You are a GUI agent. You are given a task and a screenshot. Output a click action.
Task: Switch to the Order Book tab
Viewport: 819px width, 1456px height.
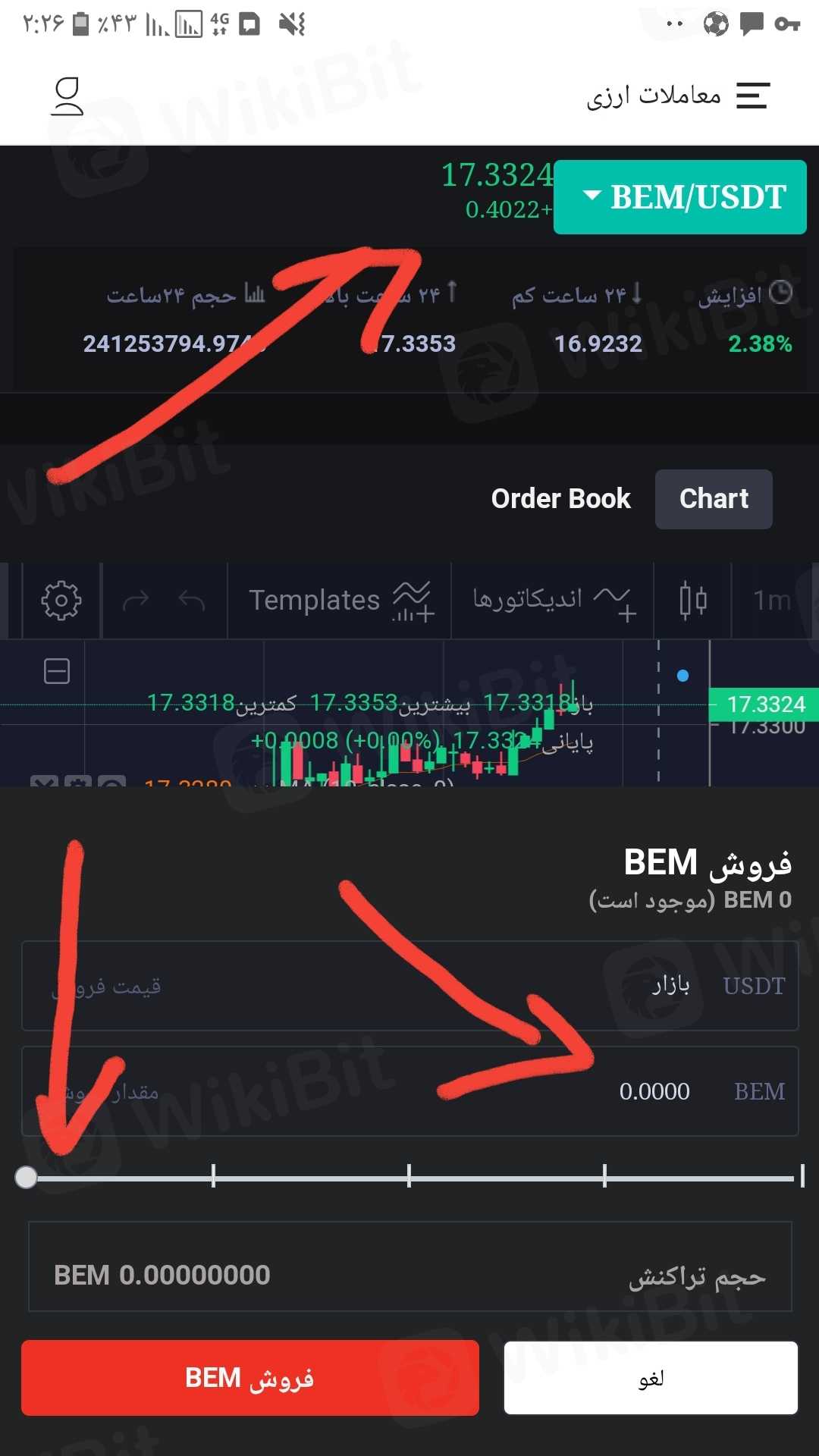point(560,499)
